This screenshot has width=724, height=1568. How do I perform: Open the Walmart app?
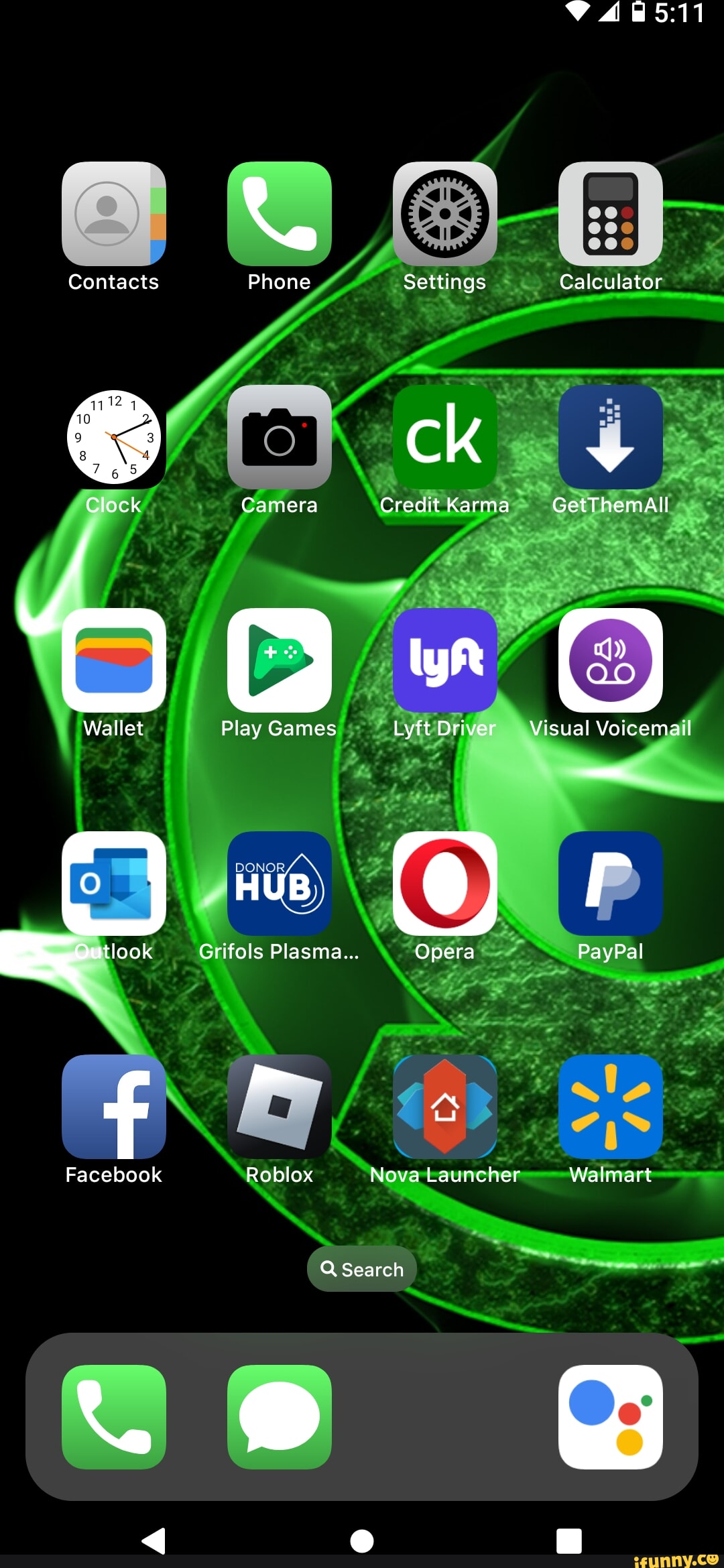pos(610,1107)
